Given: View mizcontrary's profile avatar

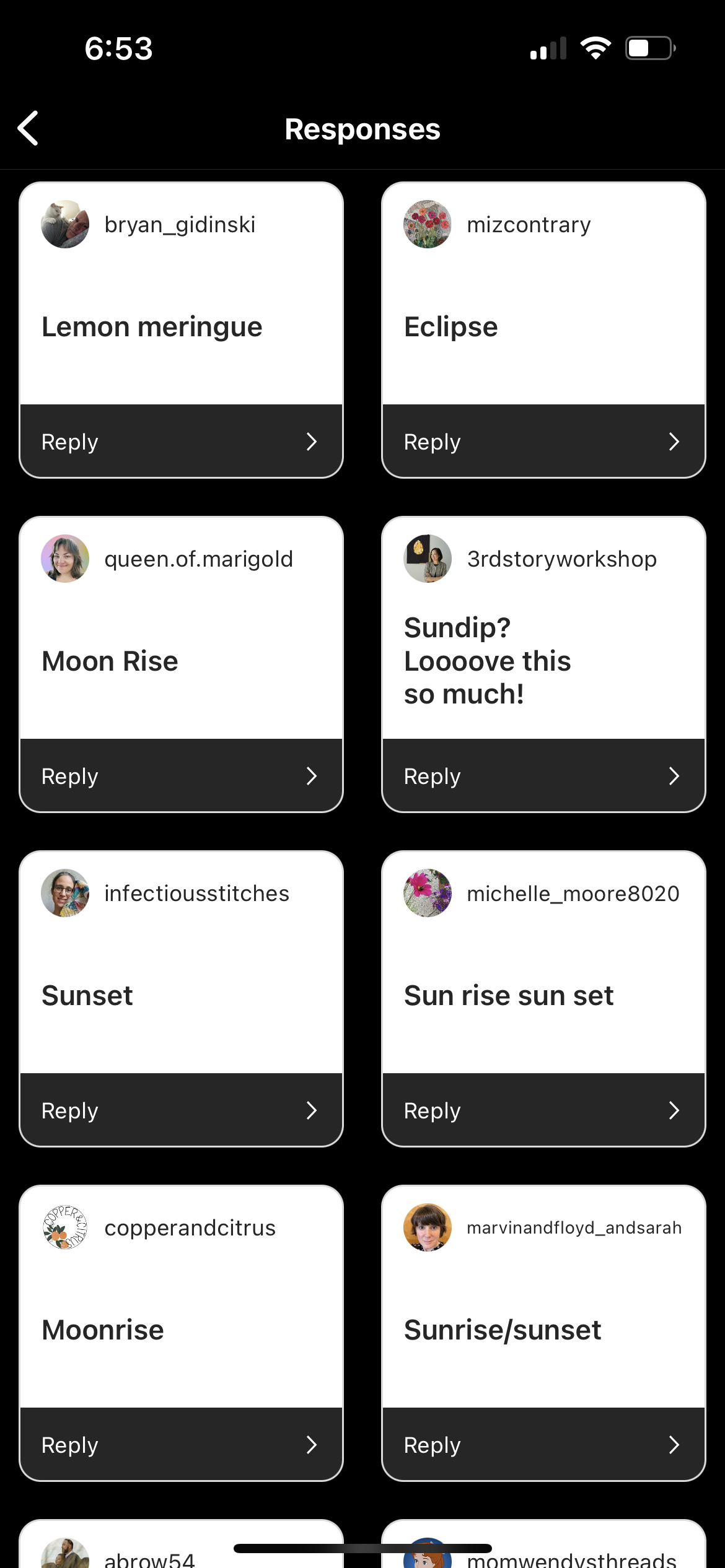Looking at the screenshot, I should pyautogui.click(x=428, y=224).
